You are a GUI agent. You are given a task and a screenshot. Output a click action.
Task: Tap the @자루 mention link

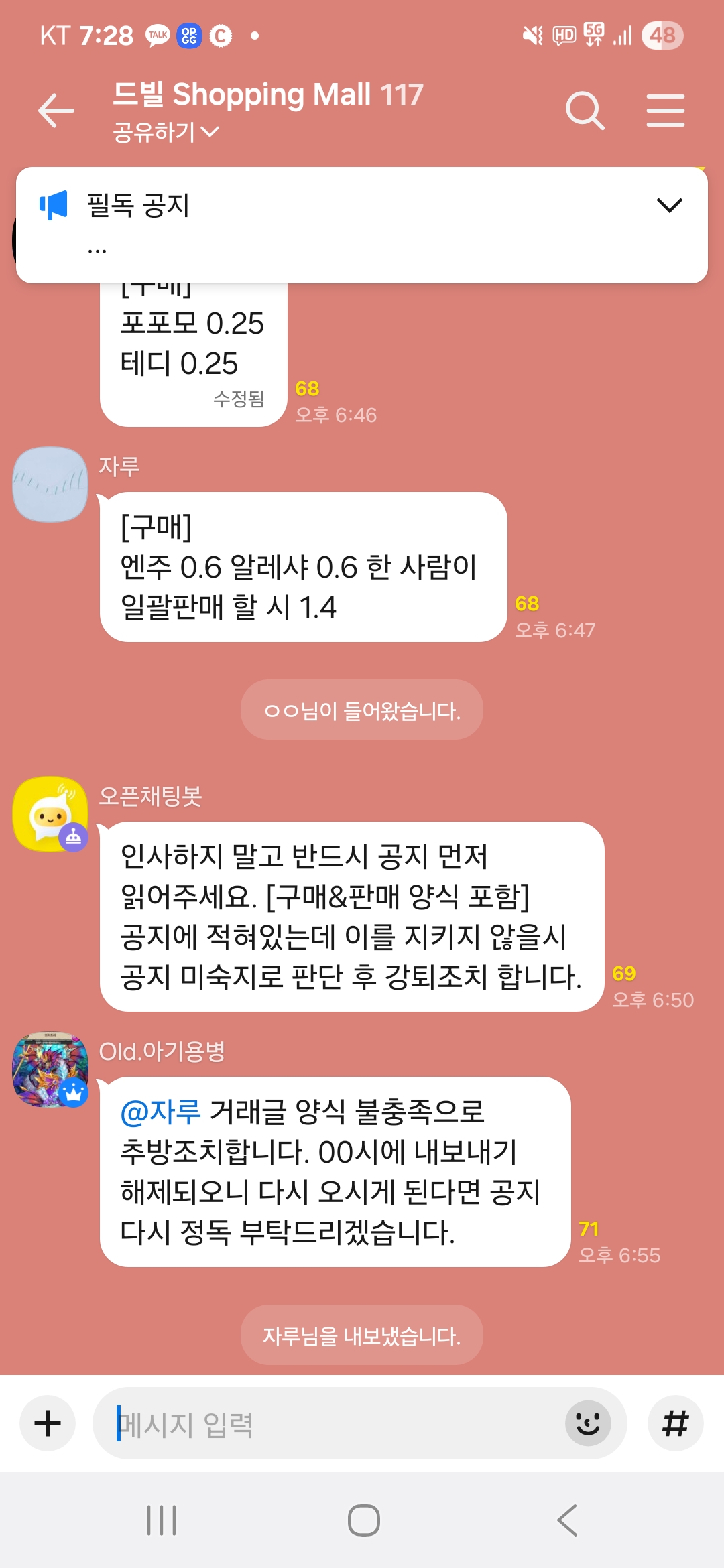point(160,1112)
